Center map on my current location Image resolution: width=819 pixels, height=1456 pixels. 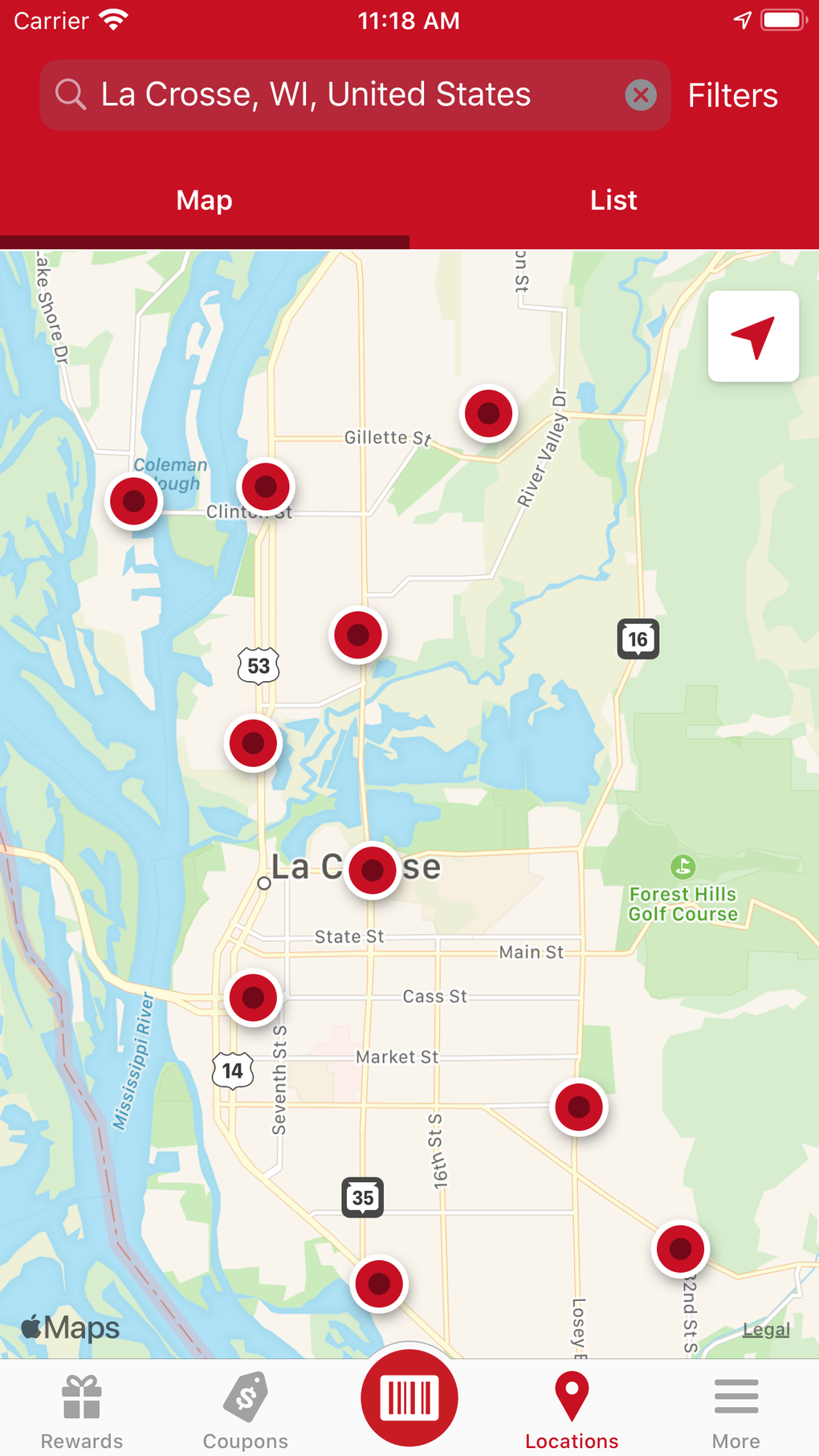coord(752,336)
